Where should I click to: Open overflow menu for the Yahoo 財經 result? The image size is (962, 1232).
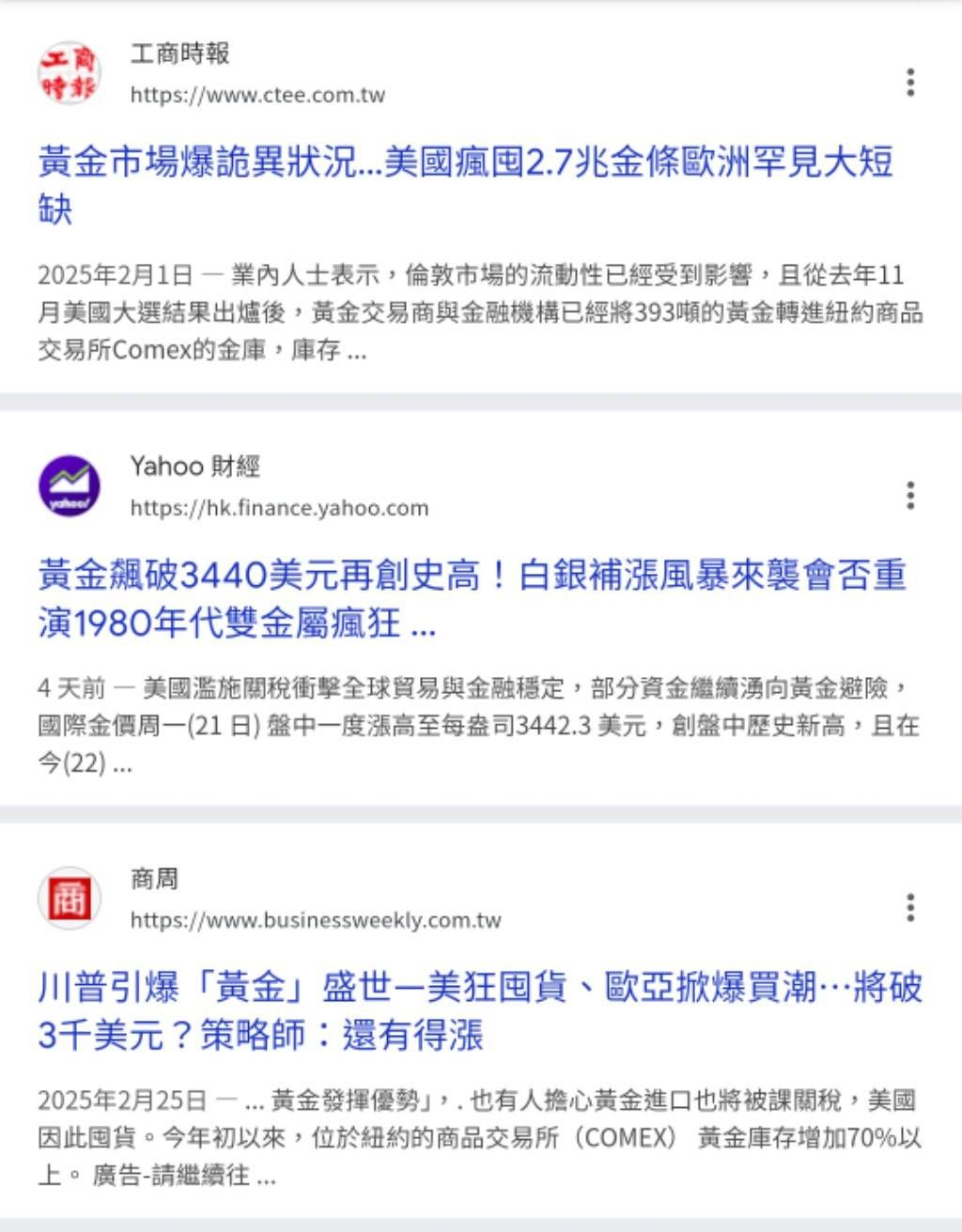(909, 495)
